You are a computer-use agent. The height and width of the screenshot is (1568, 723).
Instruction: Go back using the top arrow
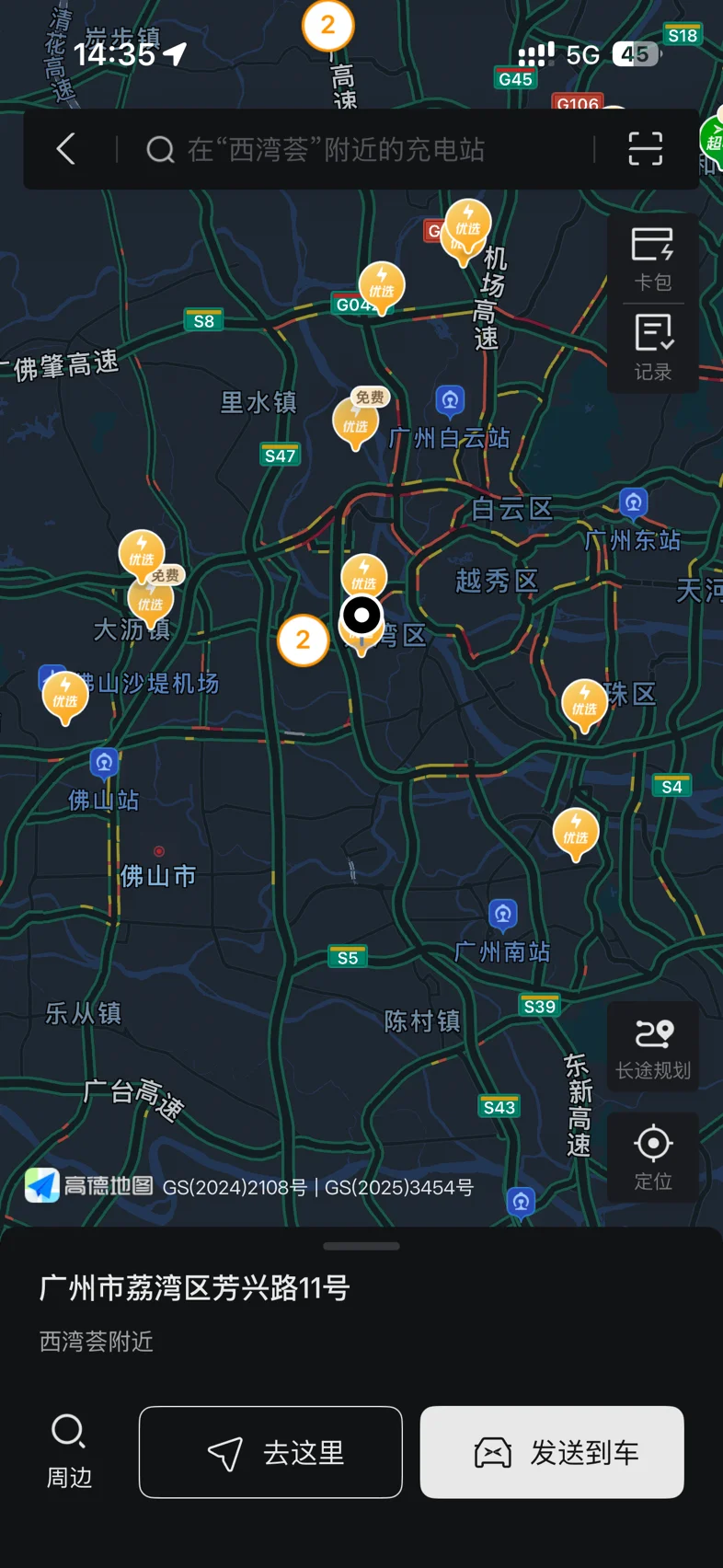[x=66, y=149]
